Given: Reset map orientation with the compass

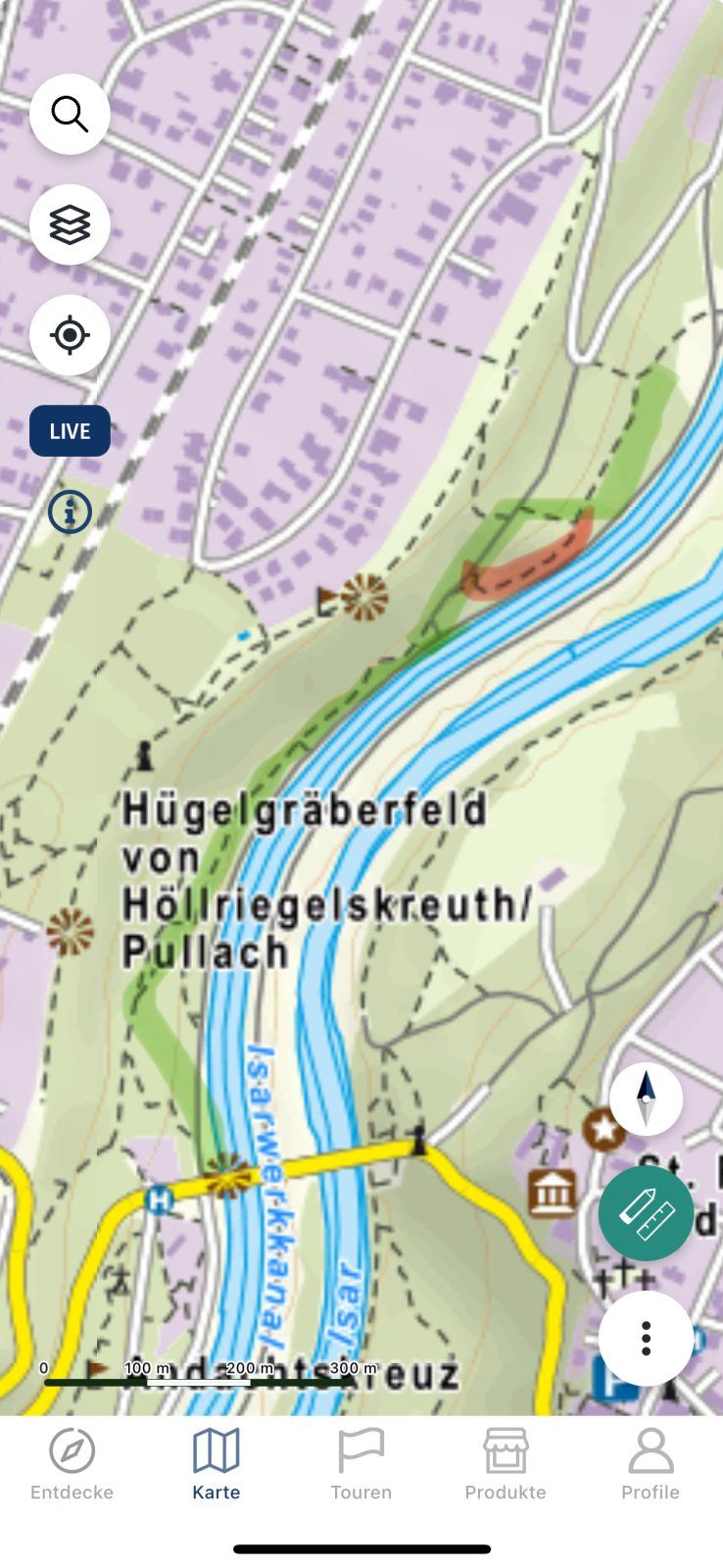Looking at the screenshot, I should [x=646, y=1100].
